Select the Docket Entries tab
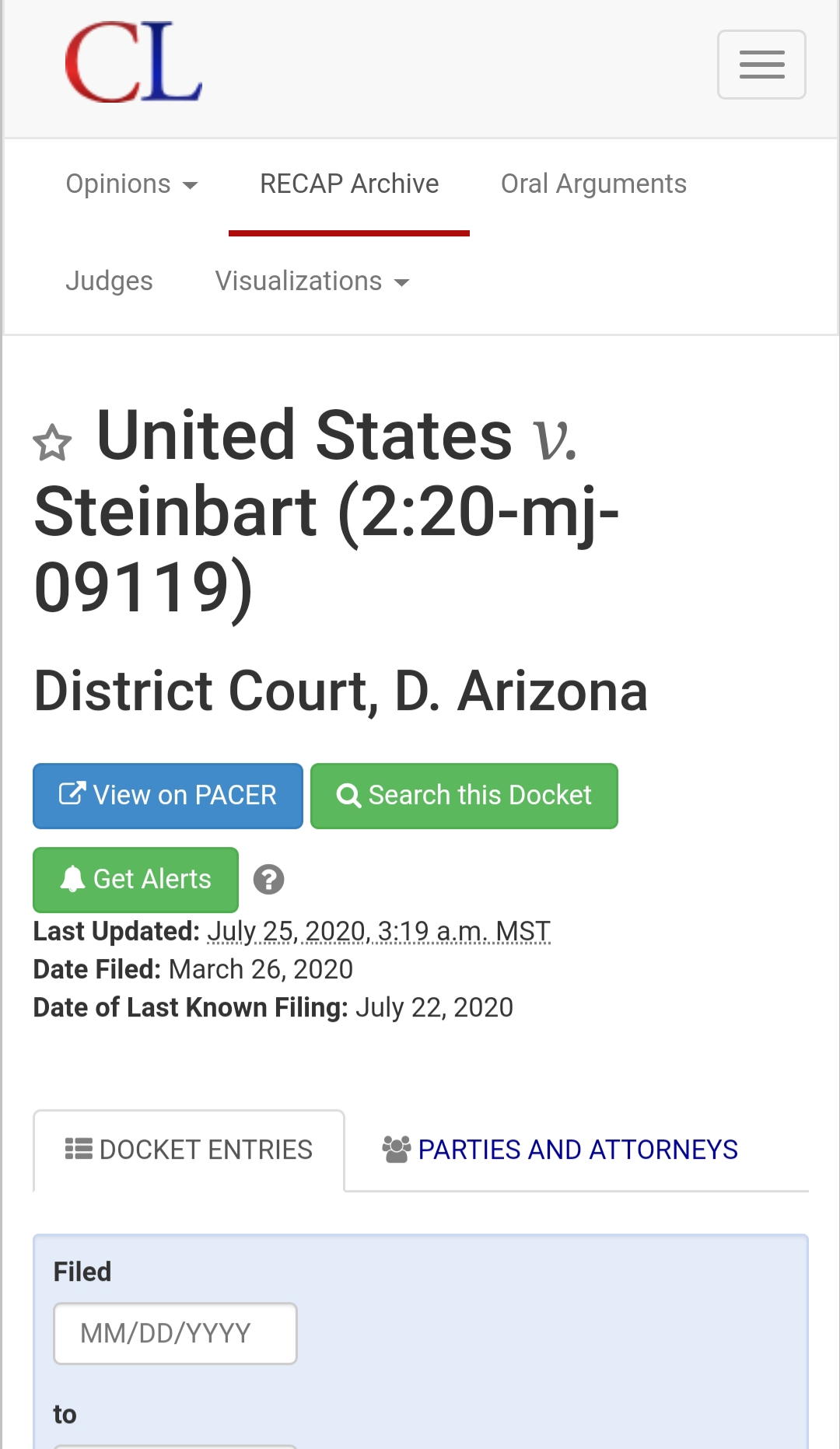840x1449 pixels. (189, 1150)
